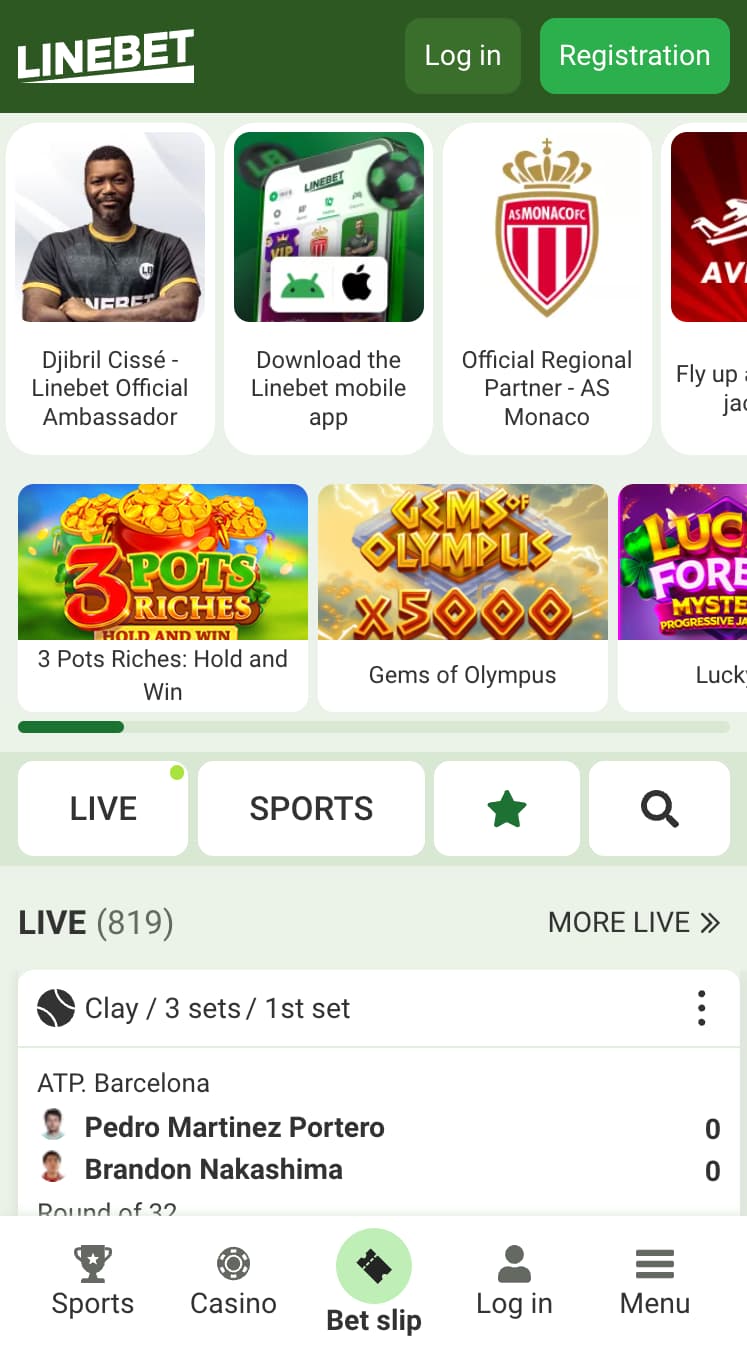Open the Registration page
747x1347 pixels.
coord(634,56)
